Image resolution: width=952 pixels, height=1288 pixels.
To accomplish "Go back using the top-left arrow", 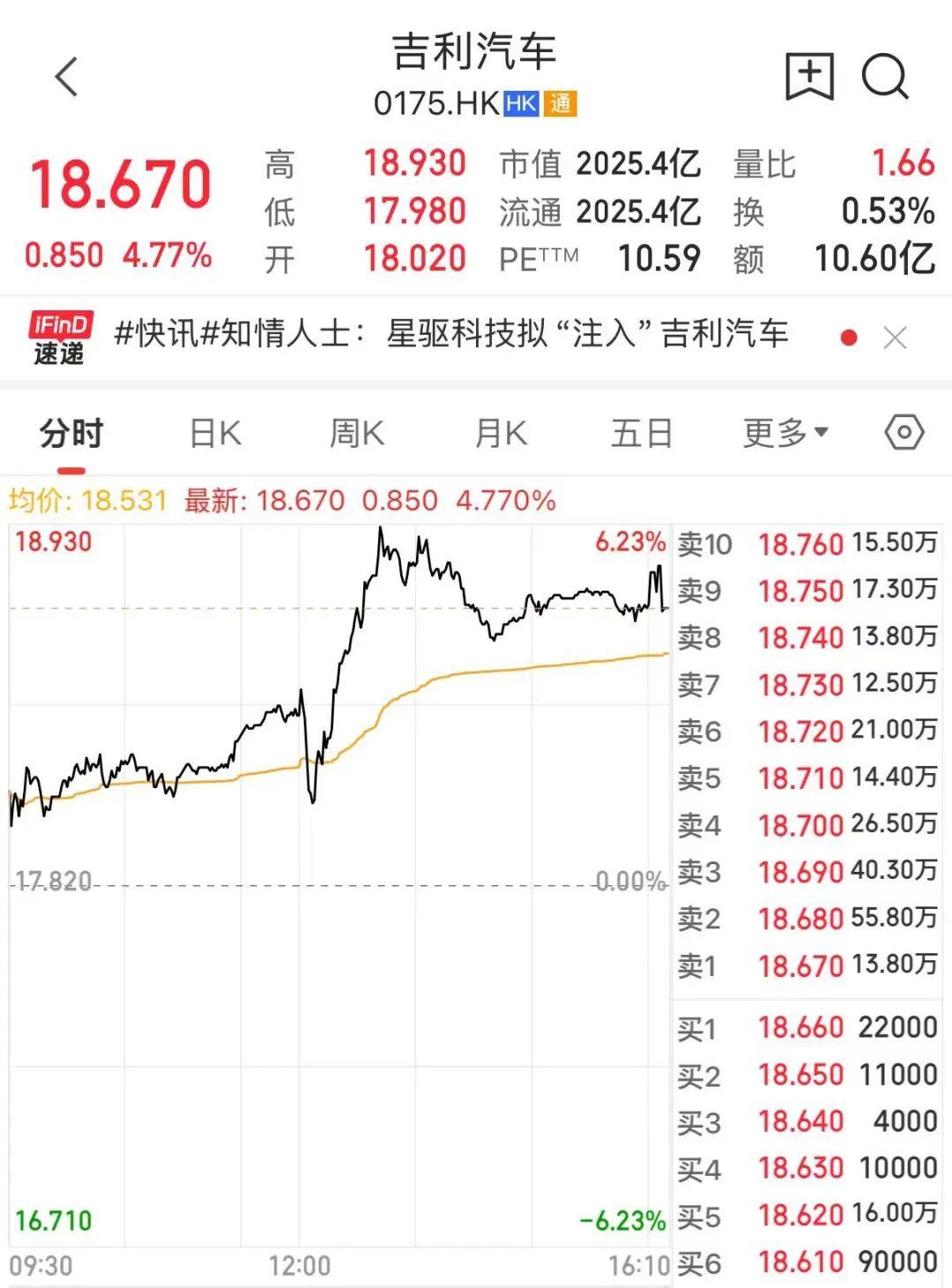I will tap(67, 77).
